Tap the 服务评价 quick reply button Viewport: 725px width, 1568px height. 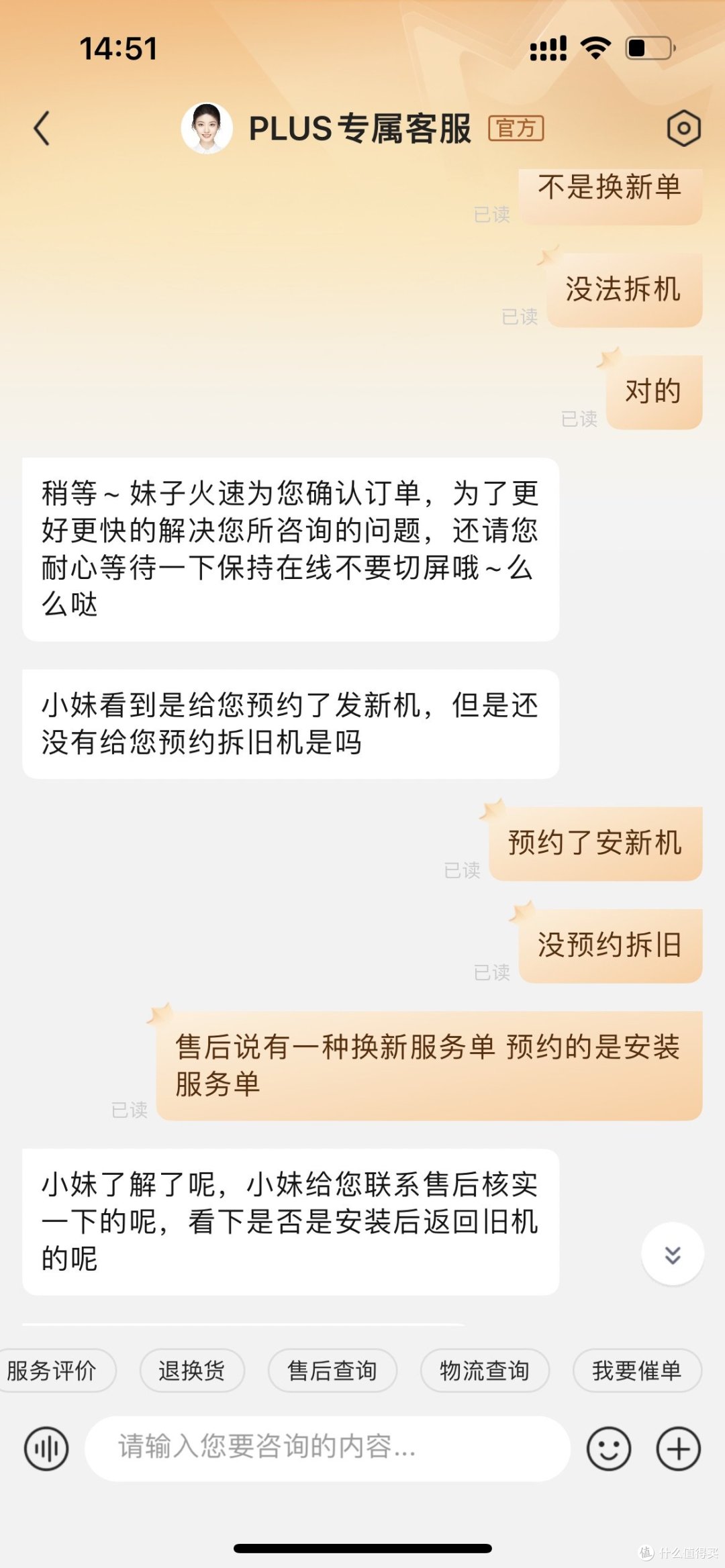coord(57,1371)
